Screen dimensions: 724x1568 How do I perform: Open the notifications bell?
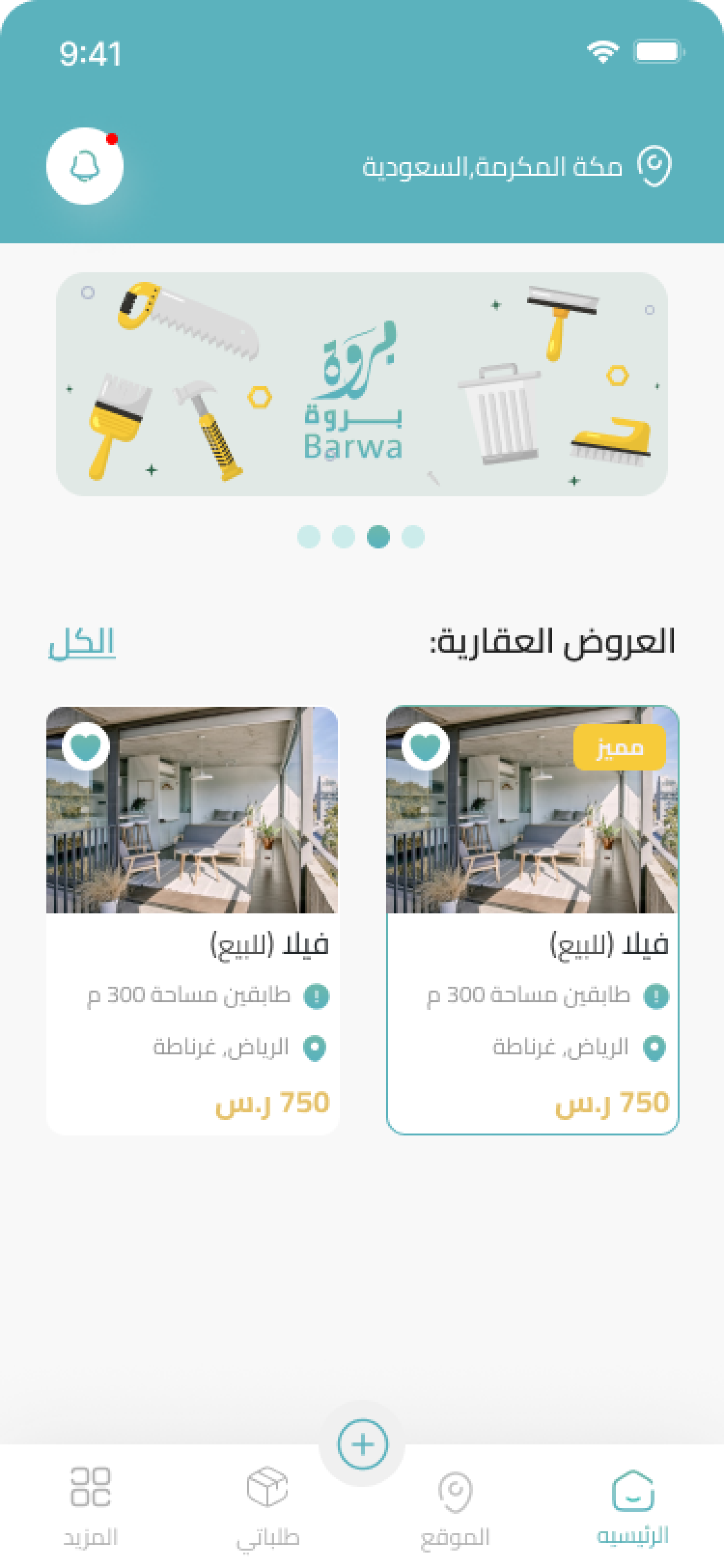(x=85, y=166)
